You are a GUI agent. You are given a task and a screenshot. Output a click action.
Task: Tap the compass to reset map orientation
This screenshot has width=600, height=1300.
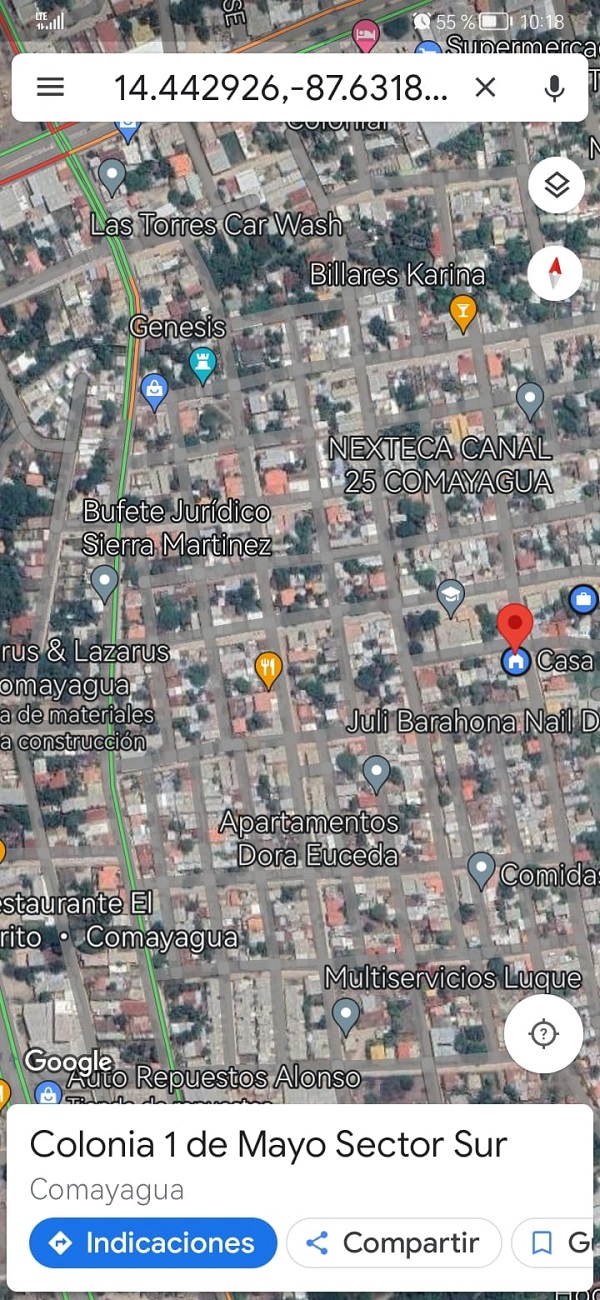point(556,273)
